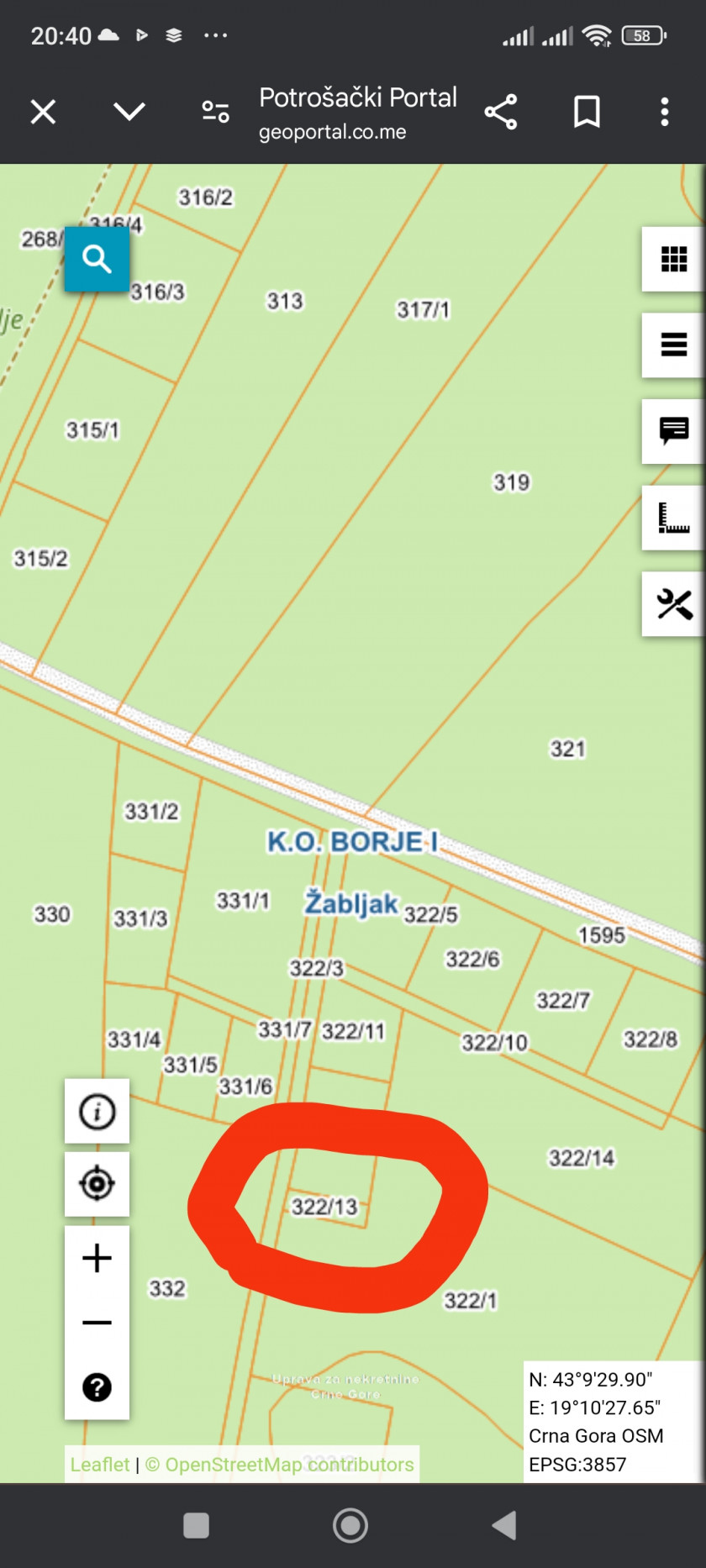The height and width of the screenshot is (1568, 706).
Task: Open the layers list button
Action: (x=673, y=345)
